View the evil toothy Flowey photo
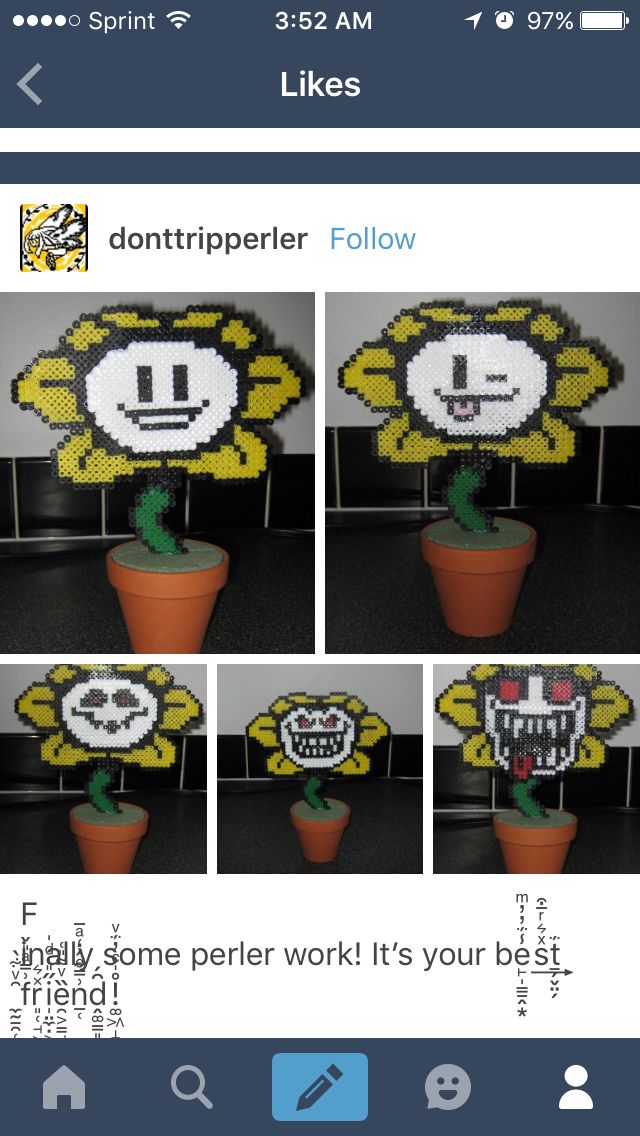Viewport: 640px width, 1136px height. tap(320, 769)
